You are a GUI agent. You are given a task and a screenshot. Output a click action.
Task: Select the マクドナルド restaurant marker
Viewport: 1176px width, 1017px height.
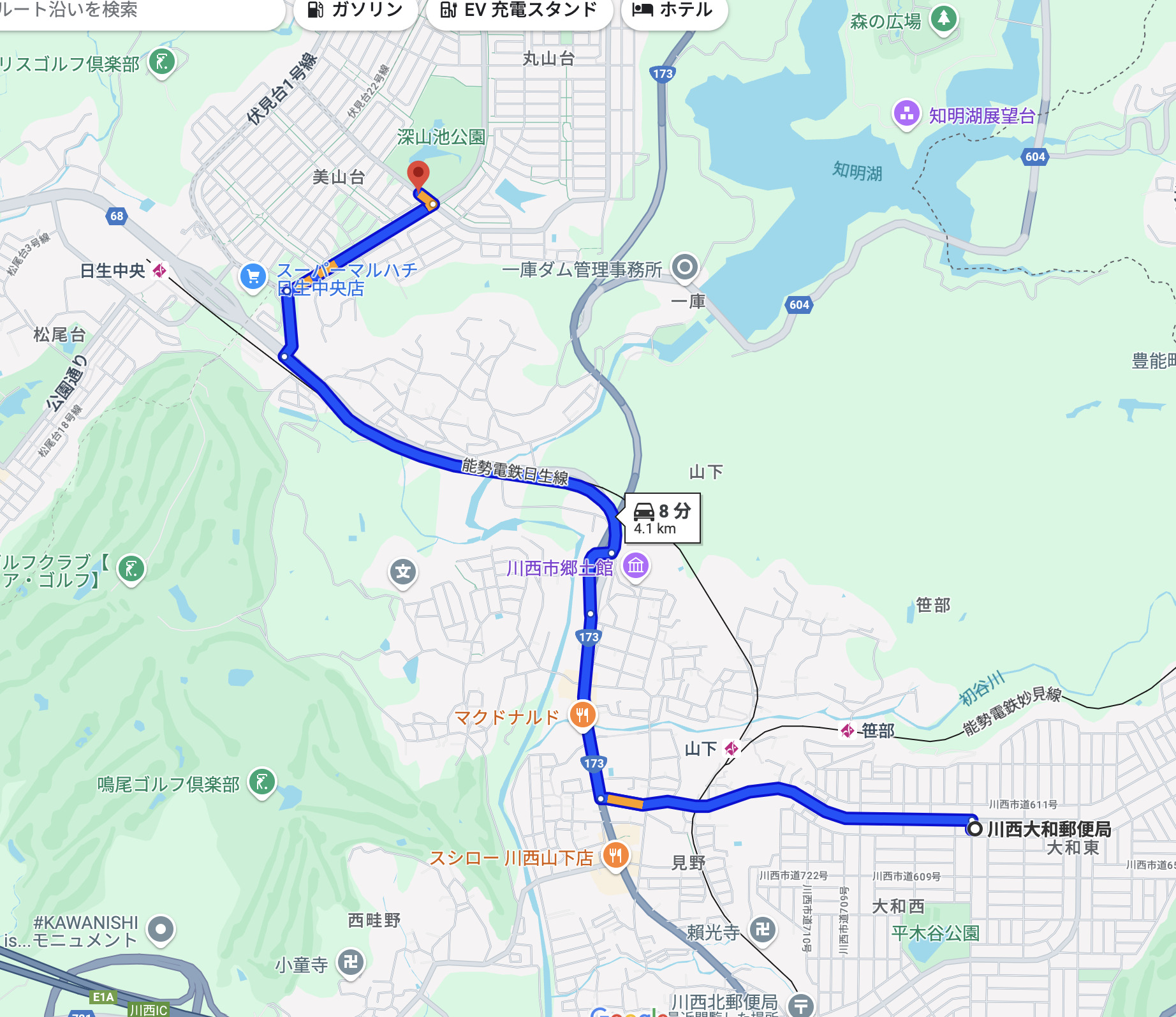582,715
